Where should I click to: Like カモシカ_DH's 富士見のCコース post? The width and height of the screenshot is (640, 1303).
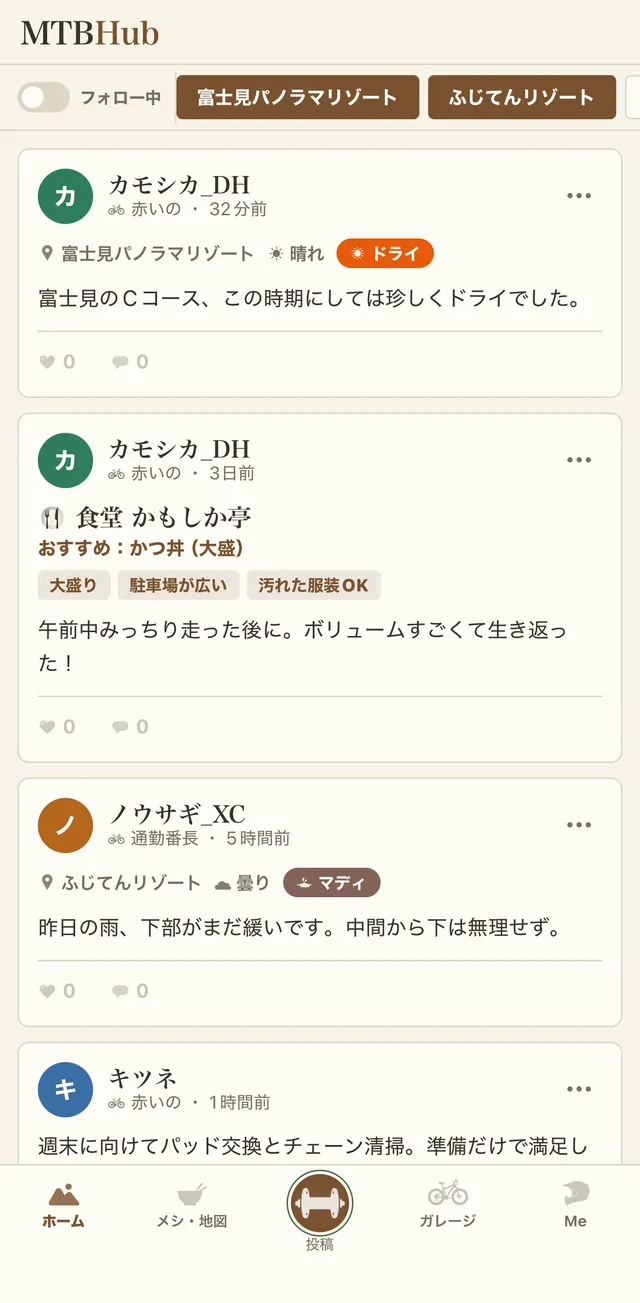click(57, 362)
